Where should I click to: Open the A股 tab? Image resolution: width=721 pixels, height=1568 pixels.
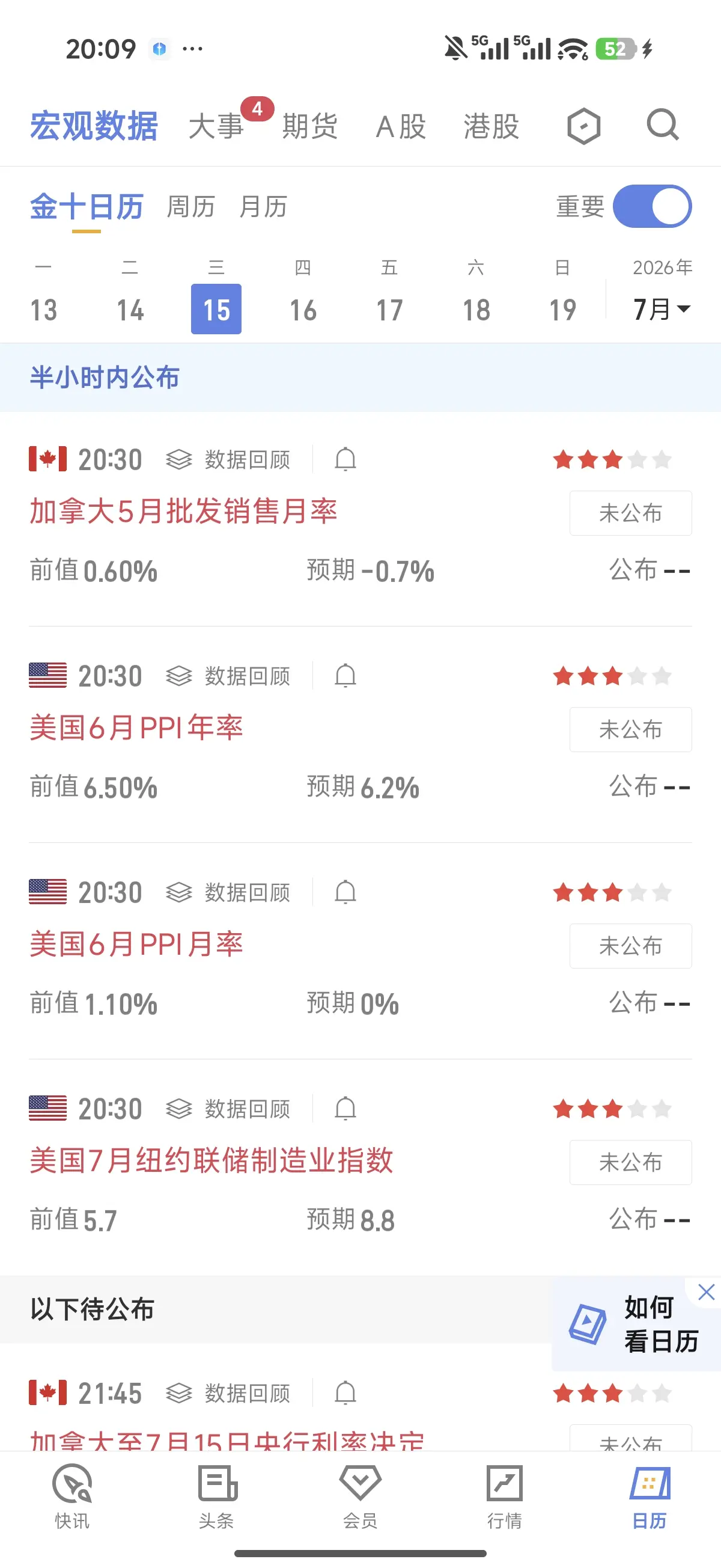click(x=400, y=127)
